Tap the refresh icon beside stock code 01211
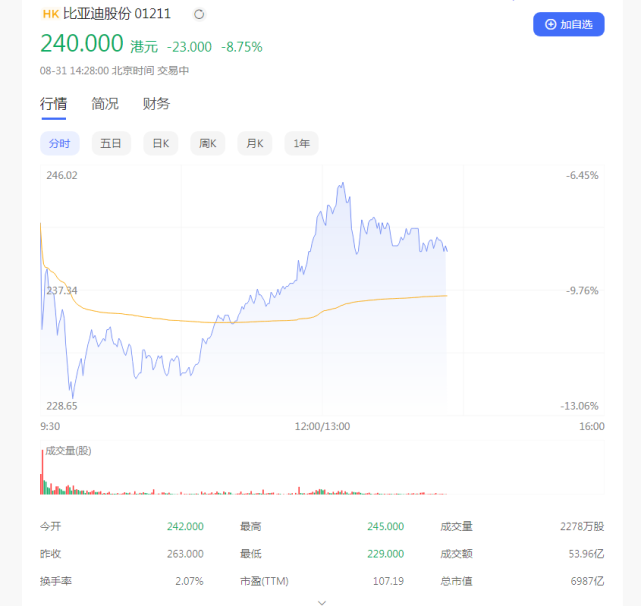 pyautogui.click(x=198, y=15)
